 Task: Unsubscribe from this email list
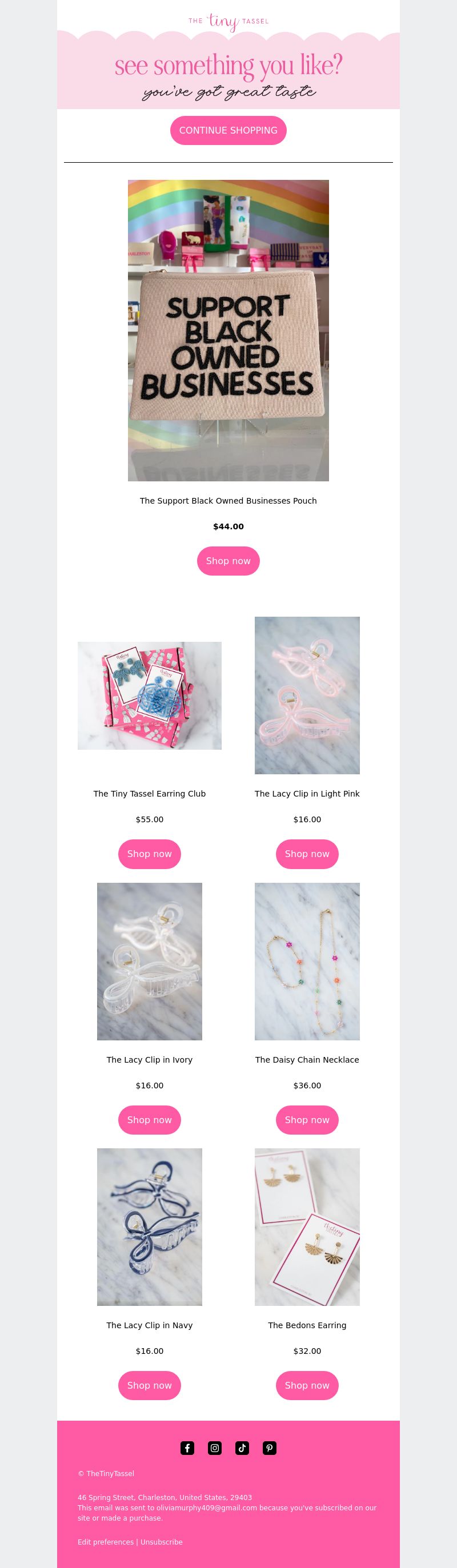coord(162,1542)
